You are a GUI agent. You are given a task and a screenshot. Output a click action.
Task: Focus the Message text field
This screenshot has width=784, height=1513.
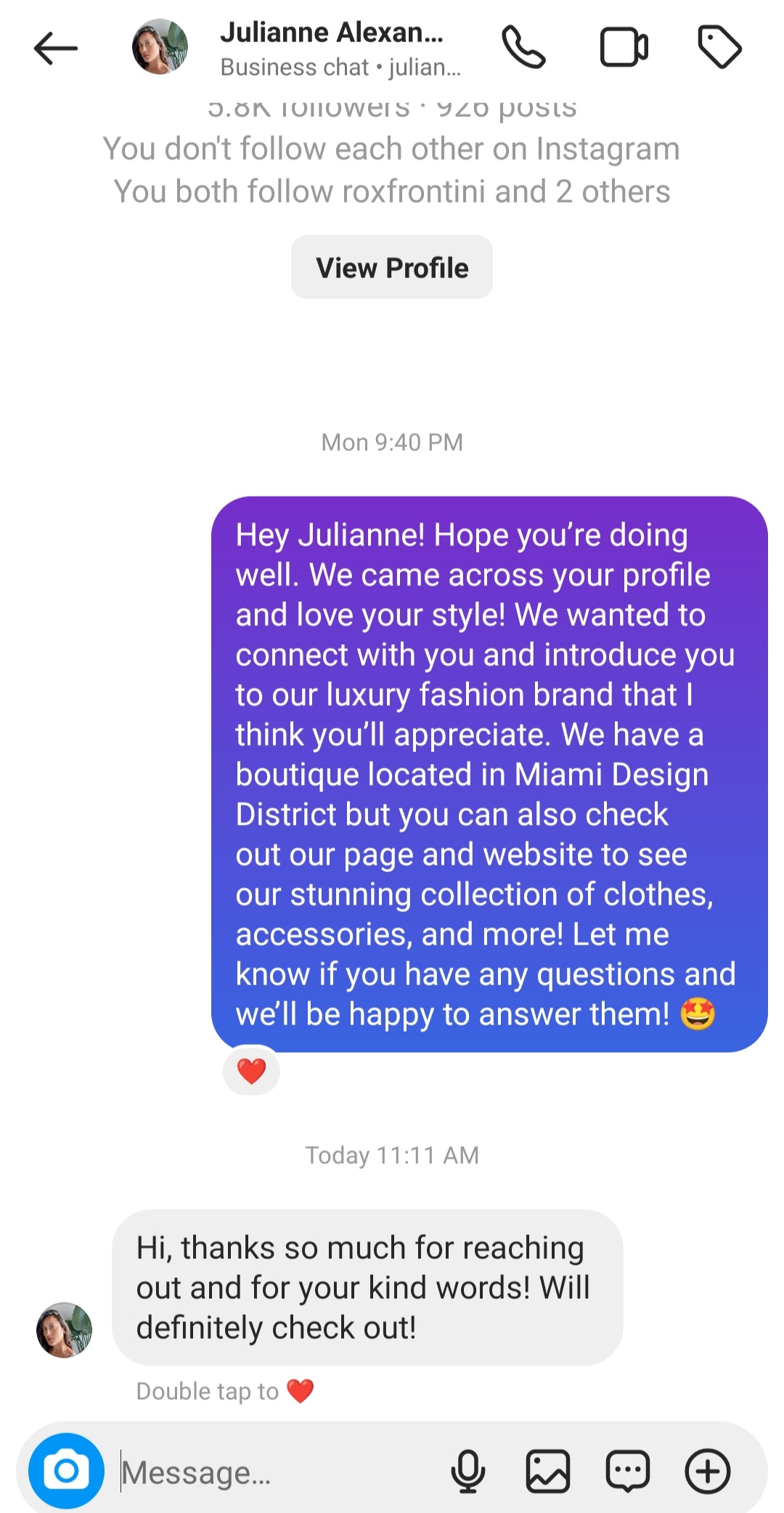[x=276, y=1472]
